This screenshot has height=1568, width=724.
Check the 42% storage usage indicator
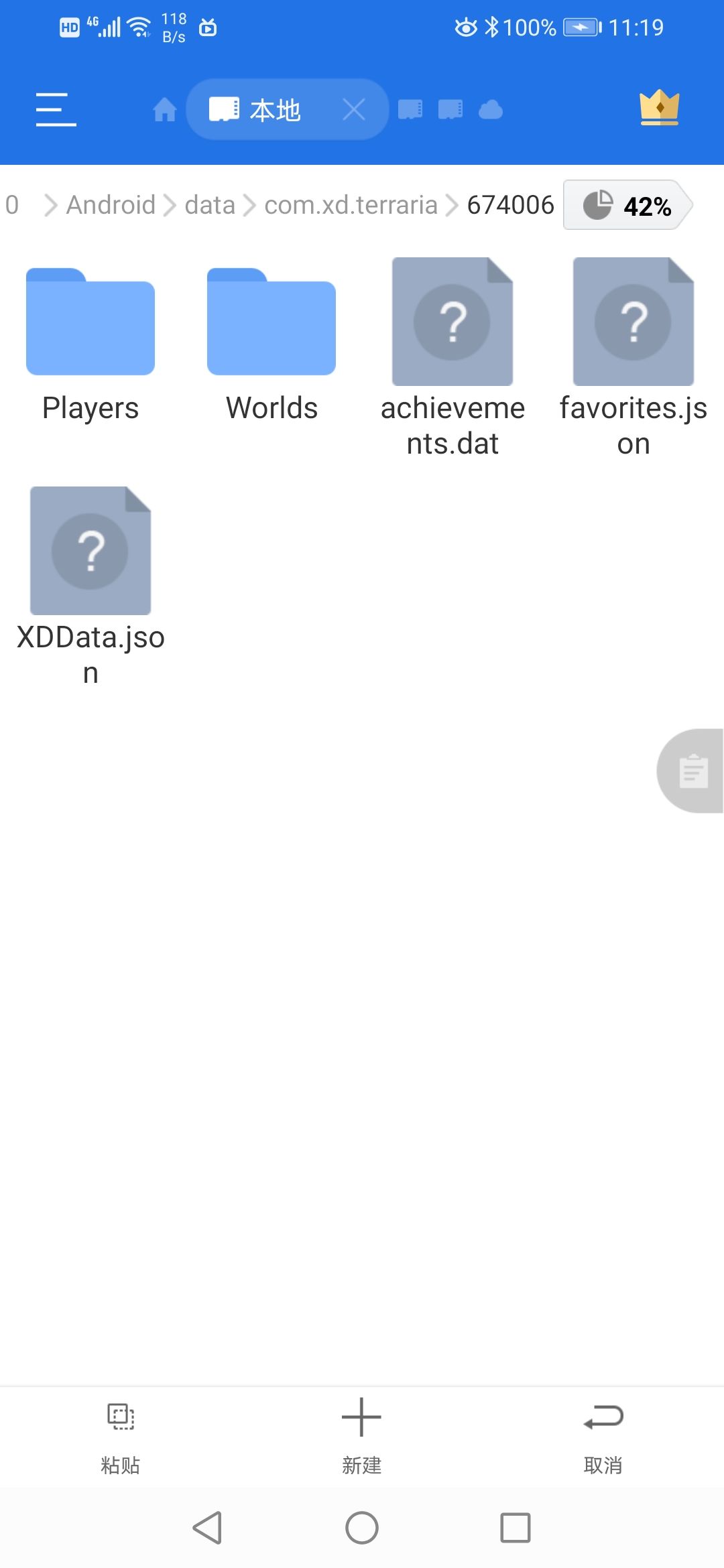[627, 206]
